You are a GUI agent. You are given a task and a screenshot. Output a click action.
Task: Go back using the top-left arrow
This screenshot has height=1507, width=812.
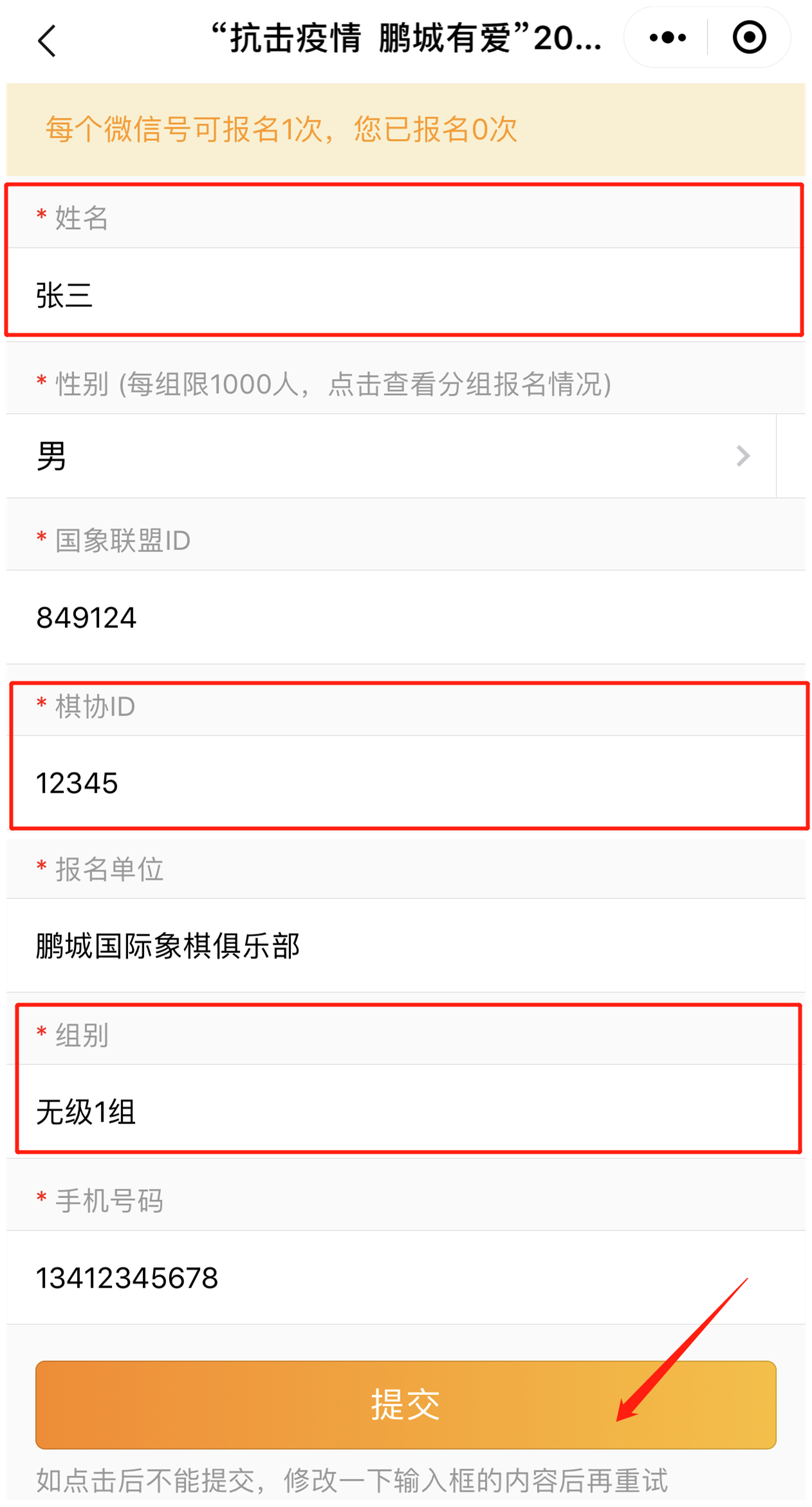(47, 41)
